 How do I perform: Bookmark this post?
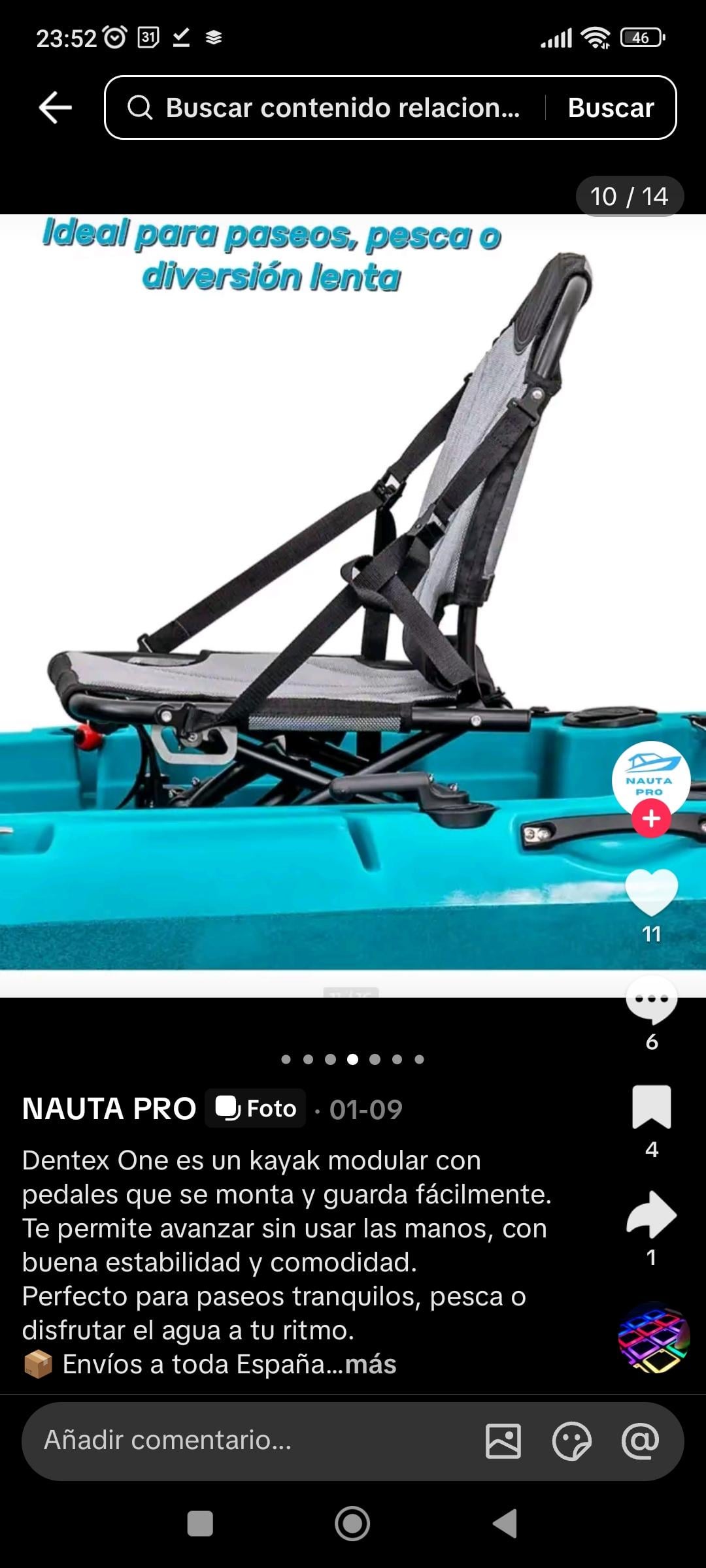[x=651, y=1107]
